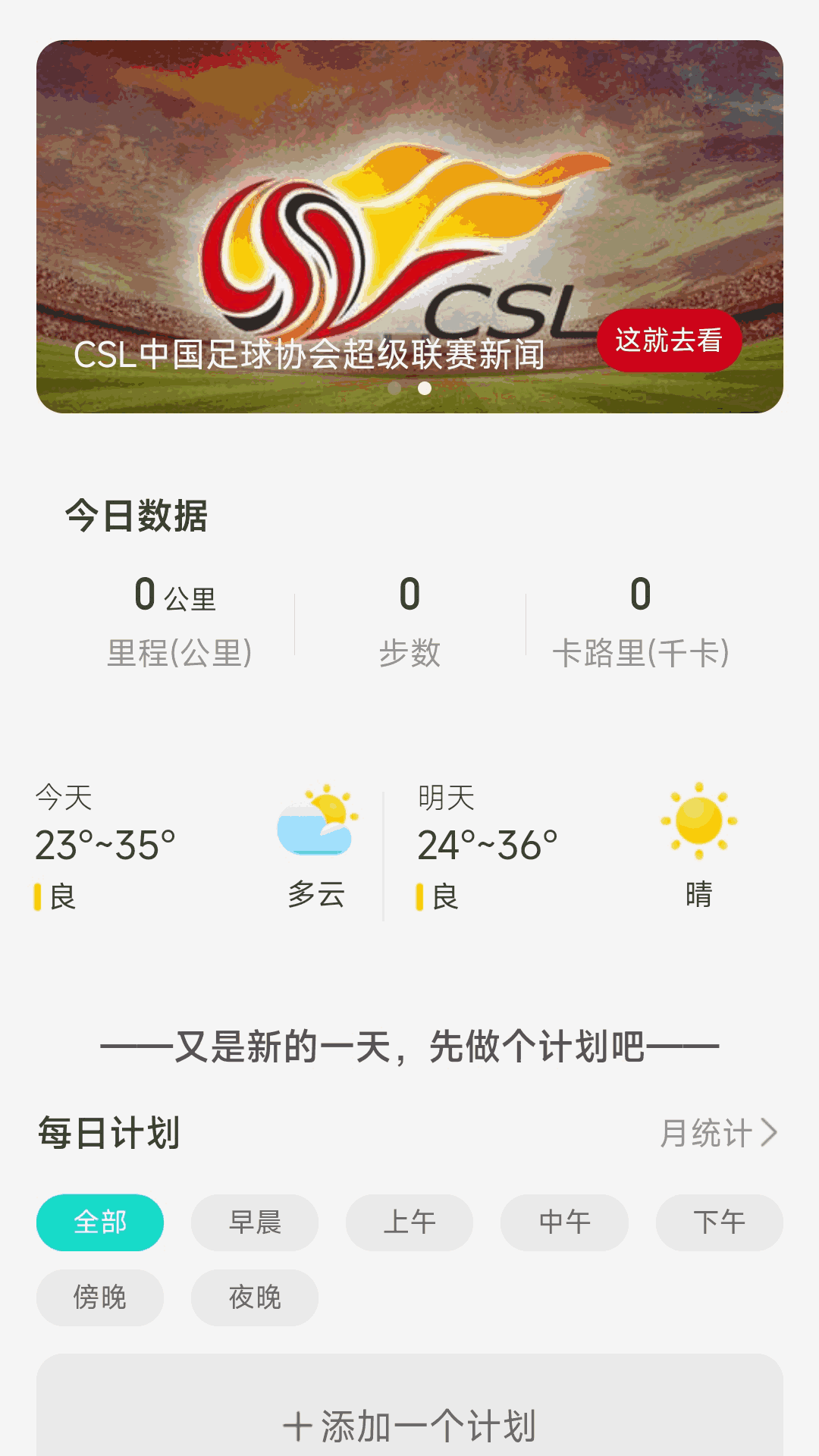Select the 傍晚 chip
The height and width of the screenshot is (1456, 819).
tap(100, 1298)
